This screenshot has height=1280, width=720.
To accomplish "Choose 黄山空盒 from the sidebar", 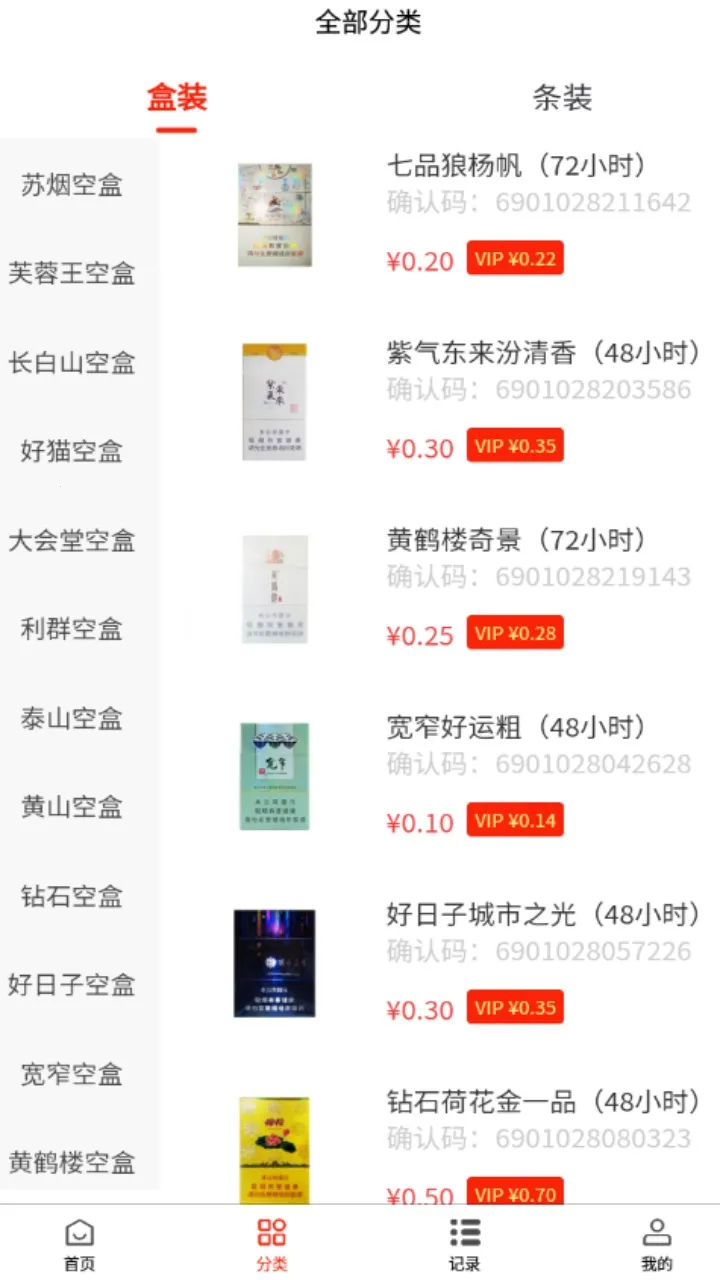I will click(72, 806).
